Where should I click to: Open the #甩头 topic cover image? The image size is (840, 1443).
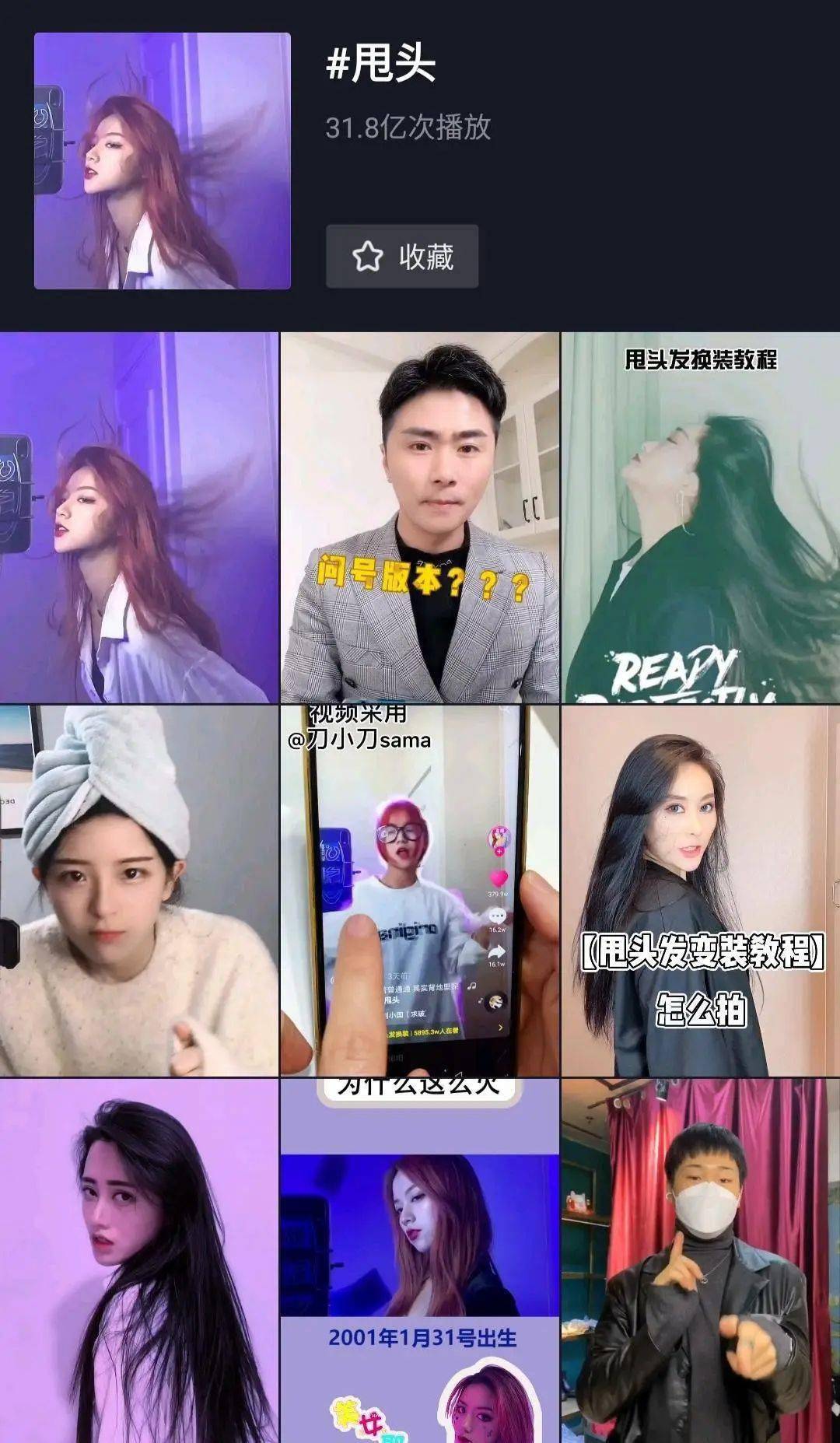click(x=163, y=161)
